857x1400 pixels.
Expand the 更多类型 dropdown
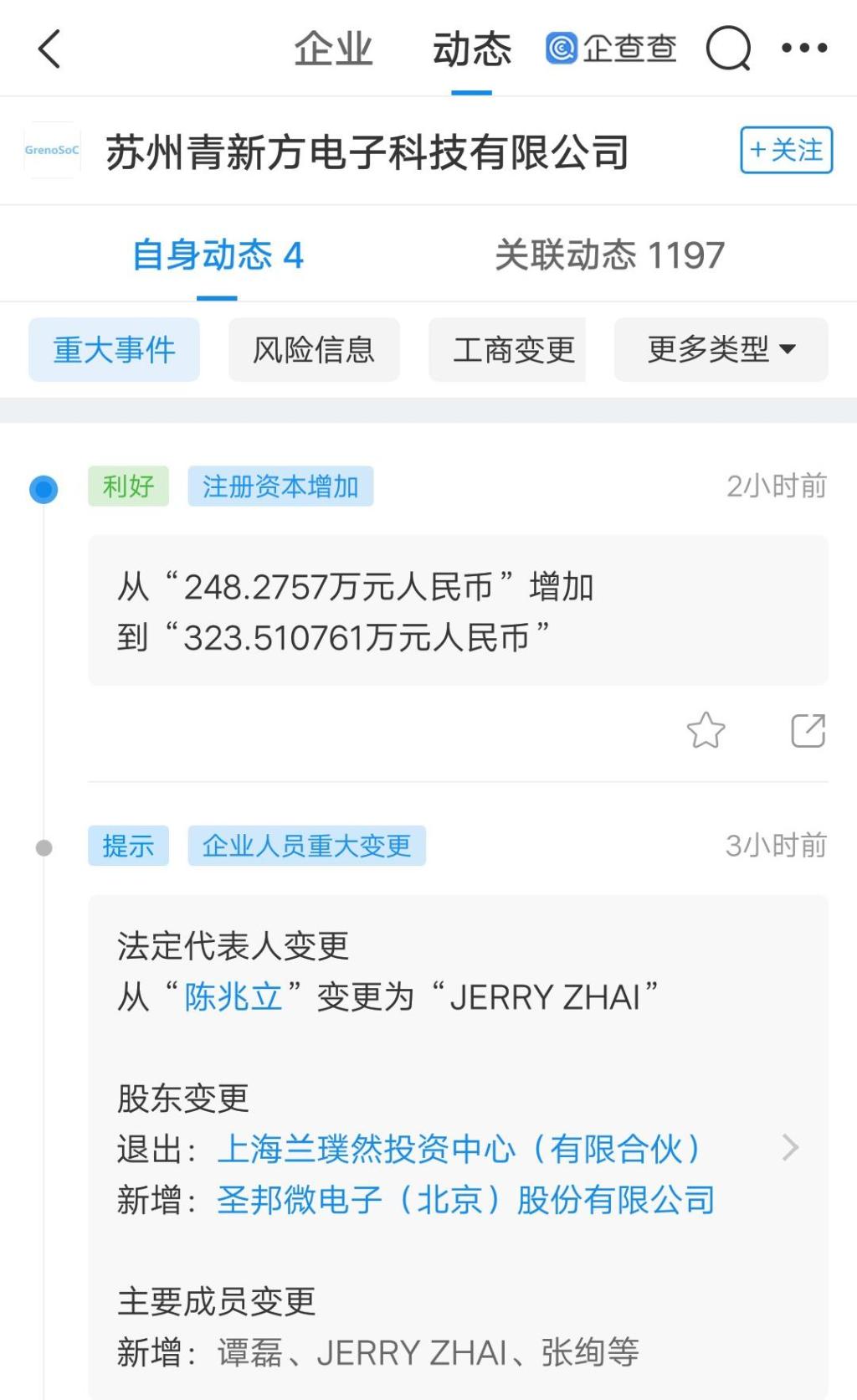click(721, 349)
